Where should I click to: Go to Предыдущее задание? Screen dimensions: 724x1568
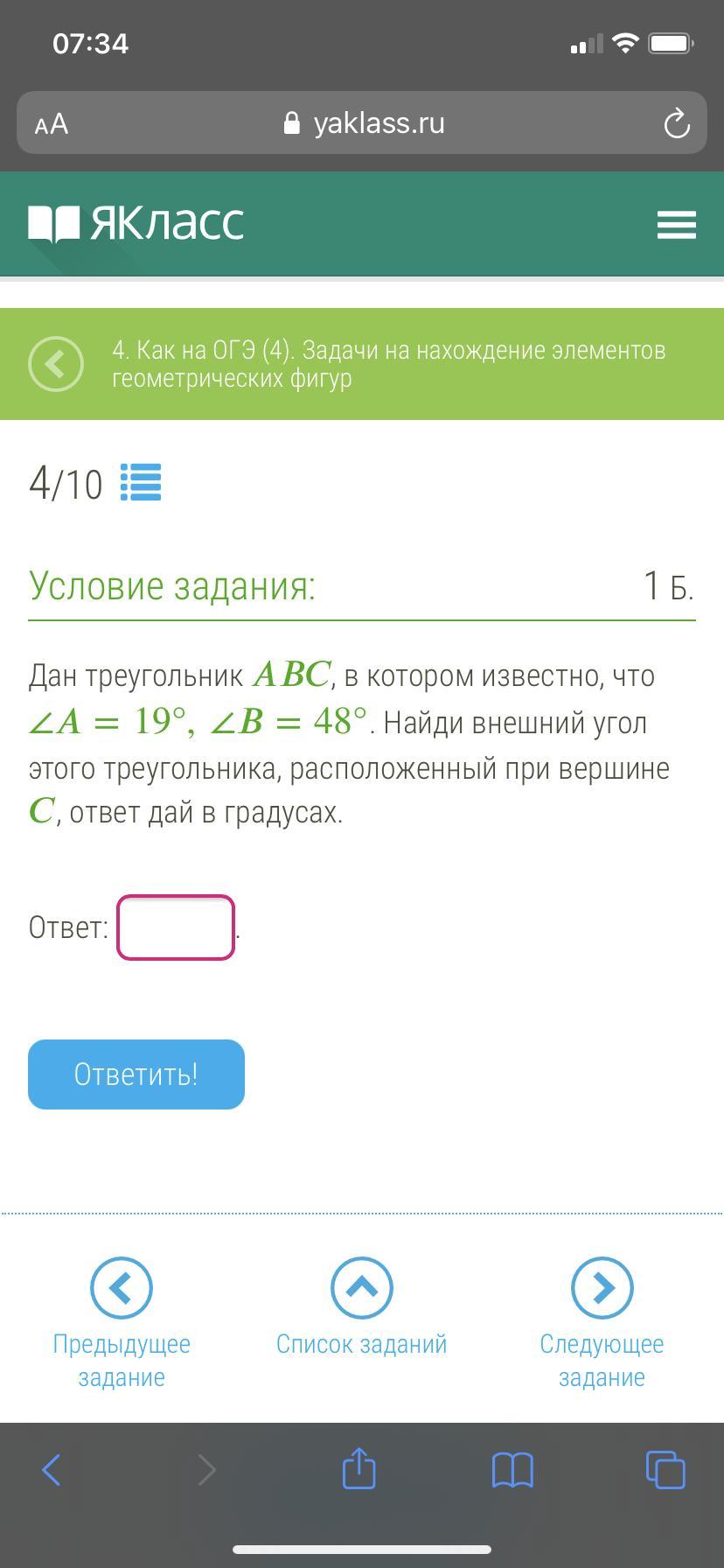(122, 1324)
